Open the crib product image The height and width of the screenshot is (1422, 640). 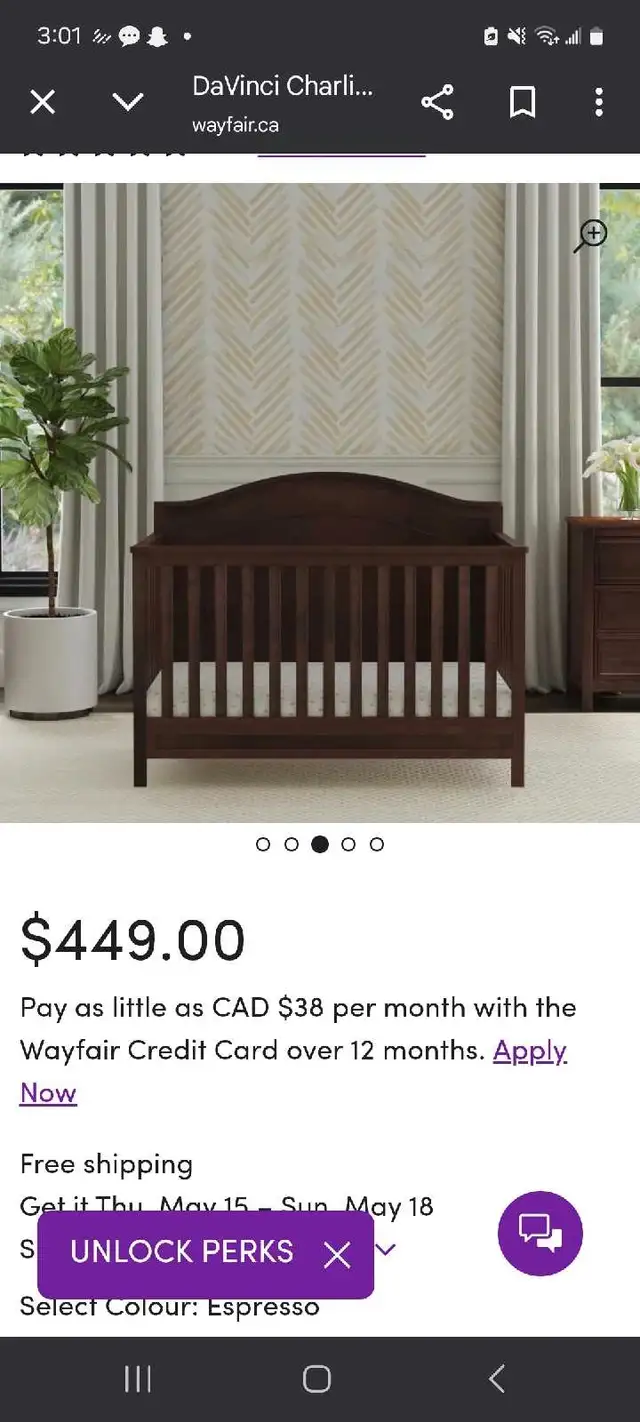[320, 503]
